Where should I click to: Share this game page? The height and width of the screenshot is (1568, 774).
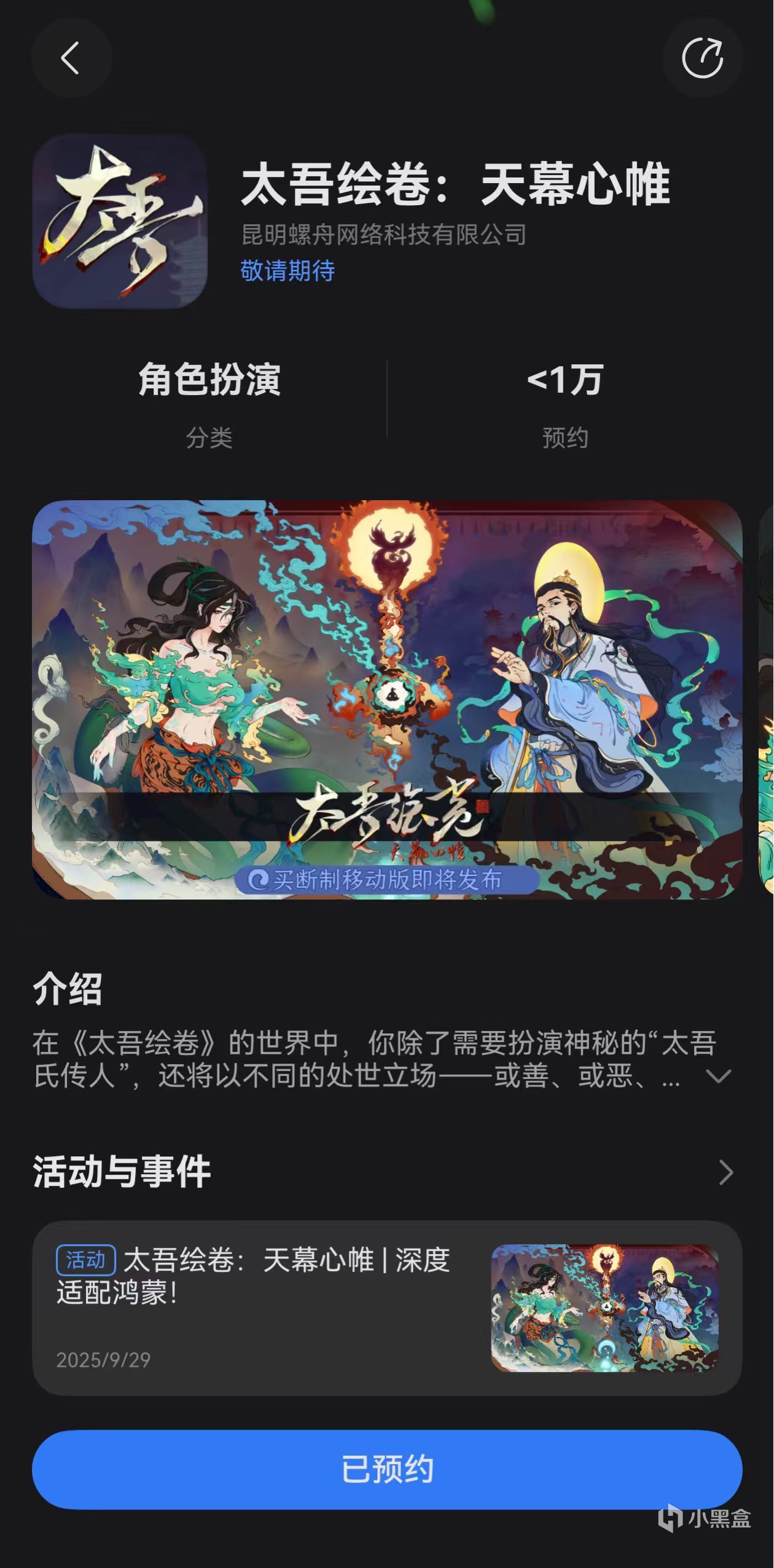click(x=702, y=58)
